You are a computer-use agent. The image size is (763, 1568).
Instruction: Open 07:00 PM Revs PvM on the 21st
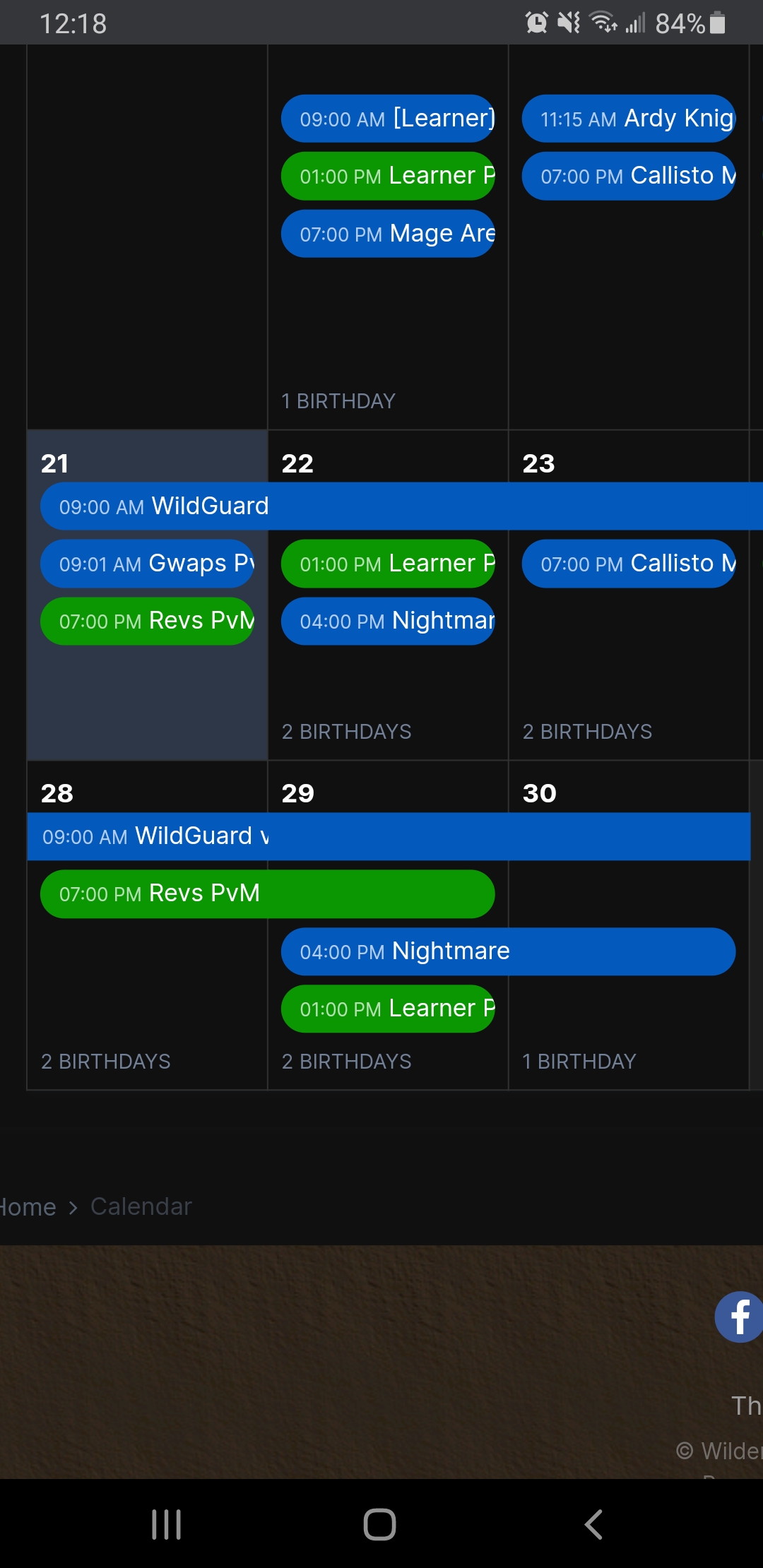coord(147,621)
